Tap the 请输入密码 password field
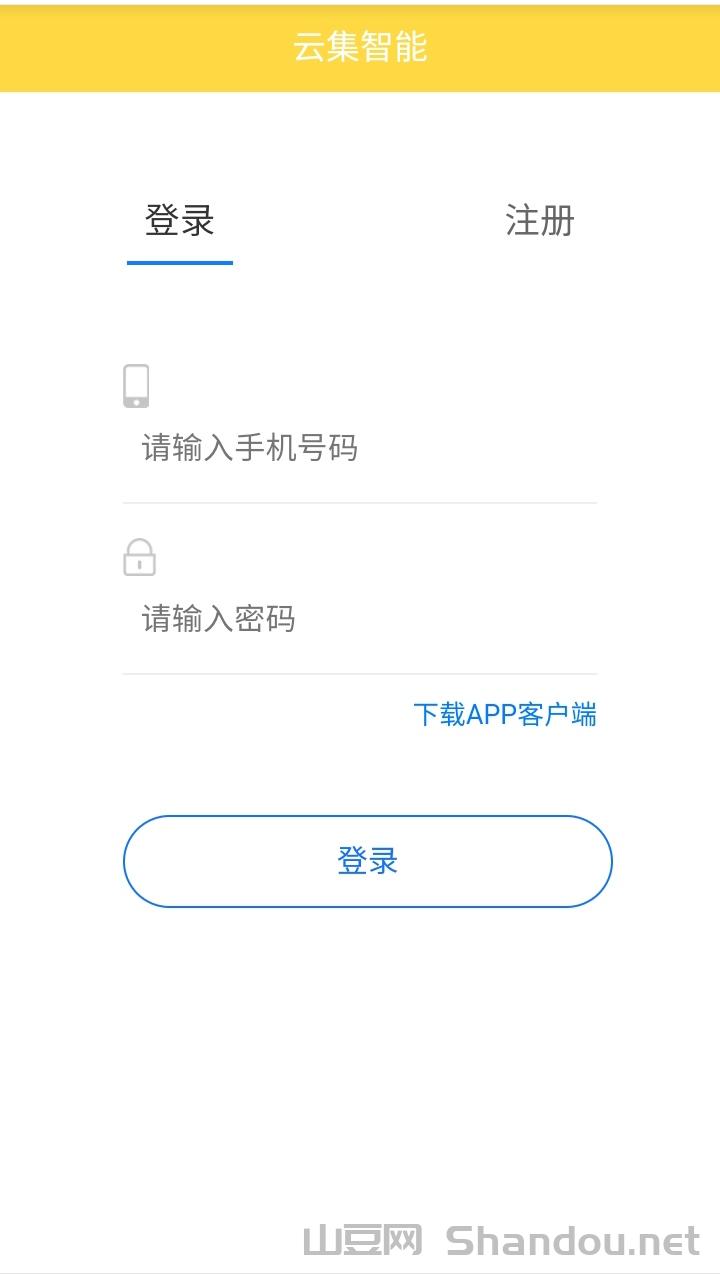The height and width of the screenshot is (1275, 720). 360,619
